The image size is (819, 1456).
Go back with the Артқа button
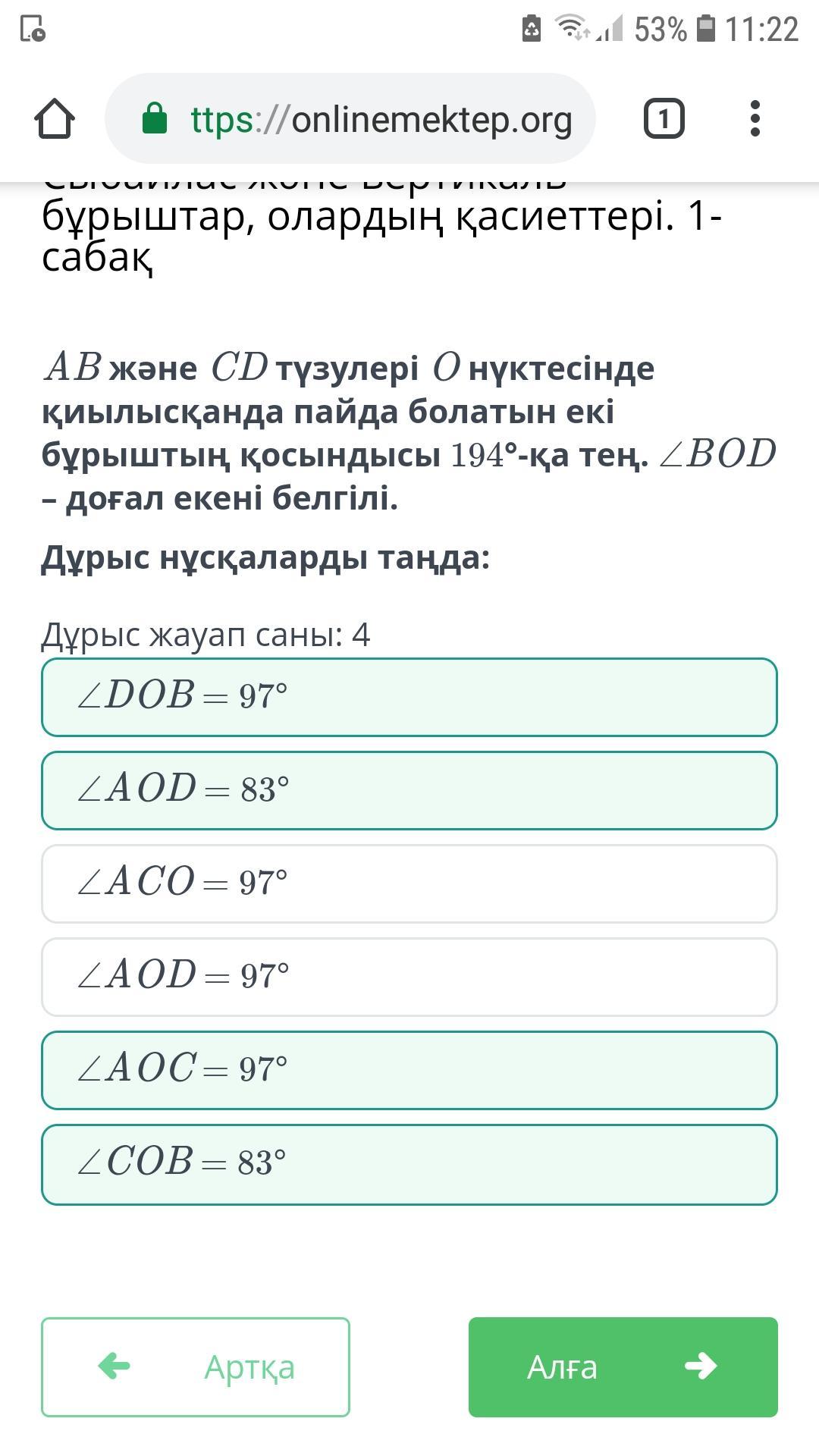(x=196, y=1367)
